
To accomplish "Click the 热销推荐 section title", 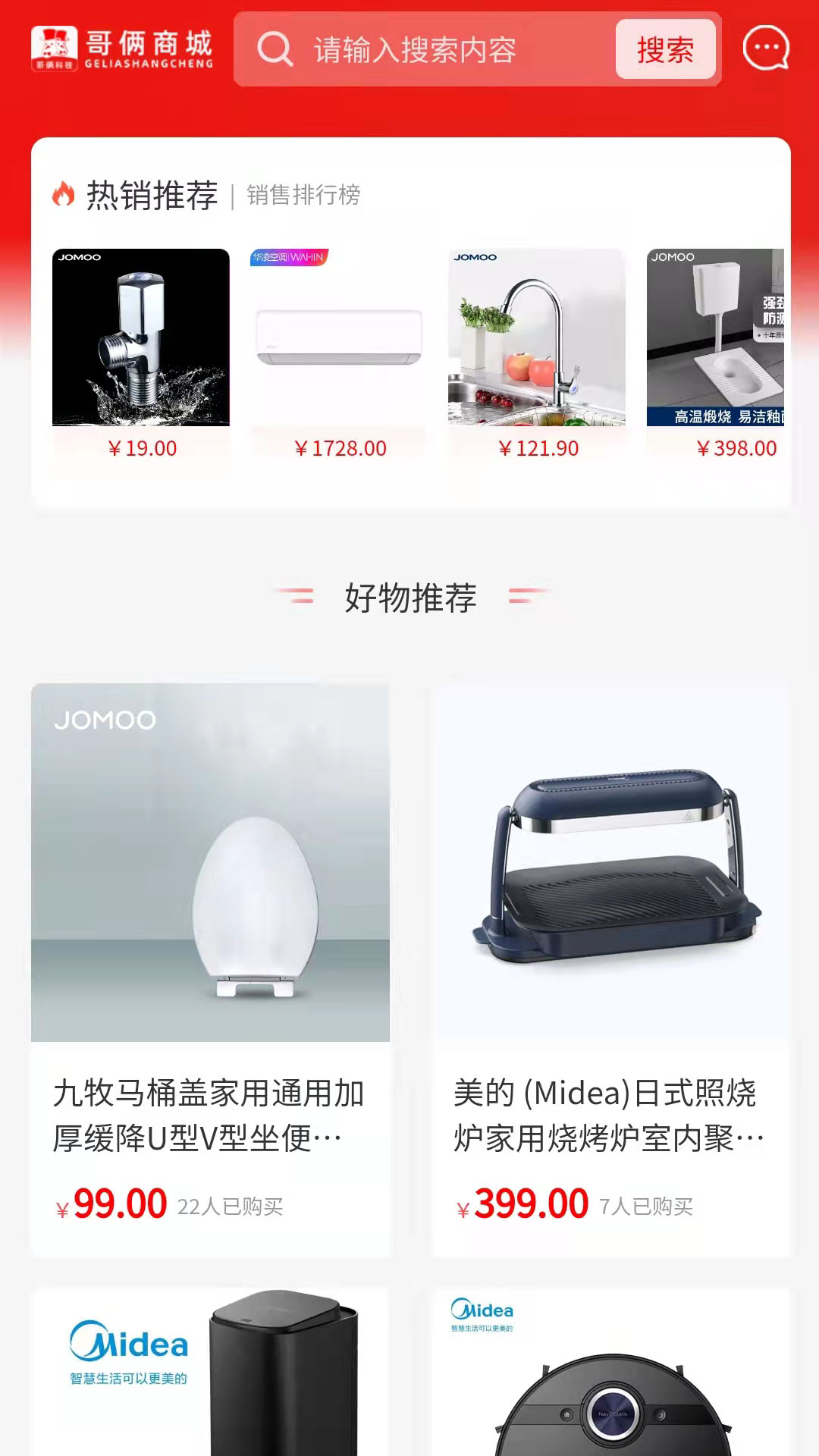I will point(152,194).
